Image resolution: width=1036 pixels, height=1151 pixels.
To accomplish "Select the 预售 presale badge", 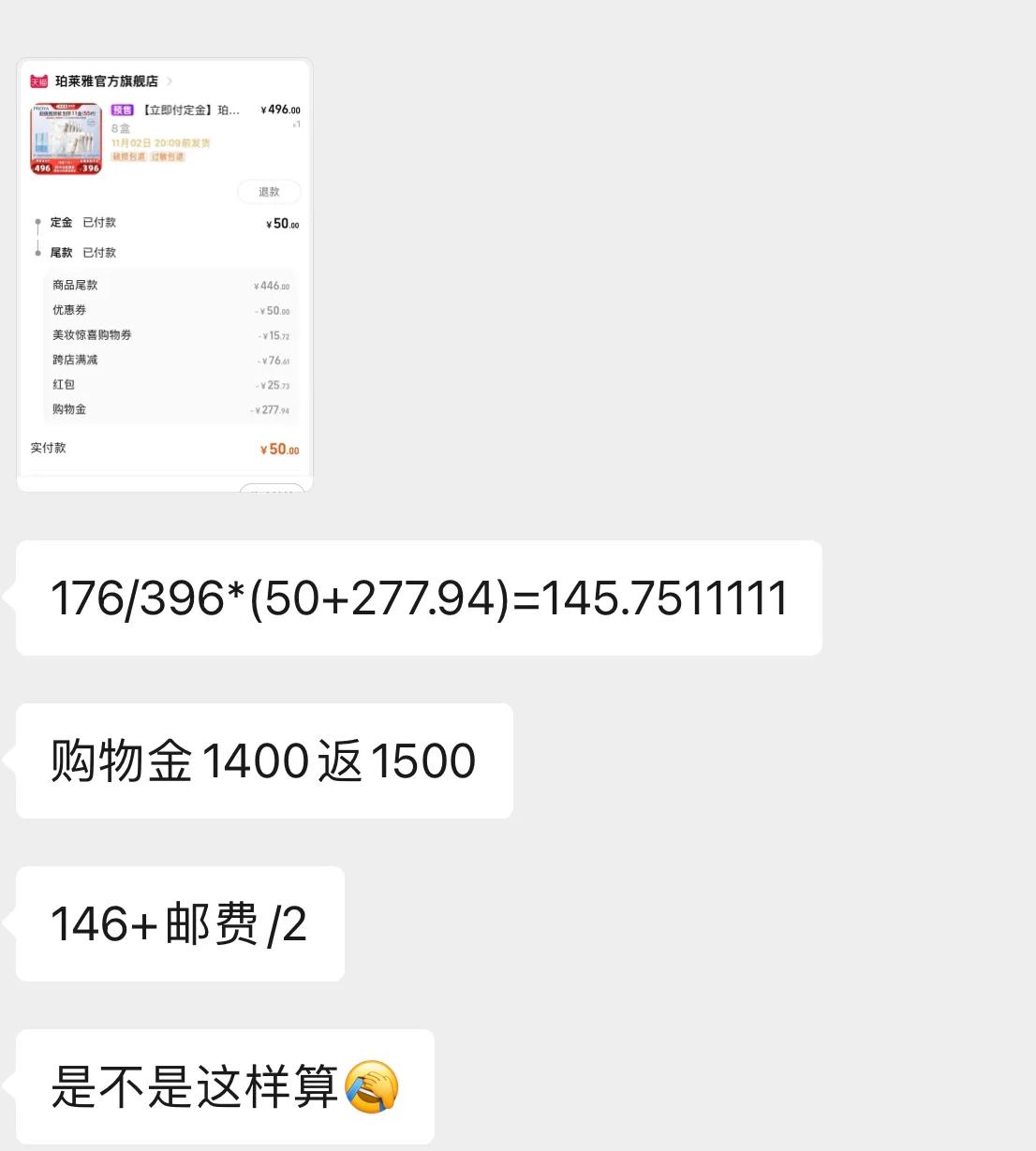I will 122,110.
